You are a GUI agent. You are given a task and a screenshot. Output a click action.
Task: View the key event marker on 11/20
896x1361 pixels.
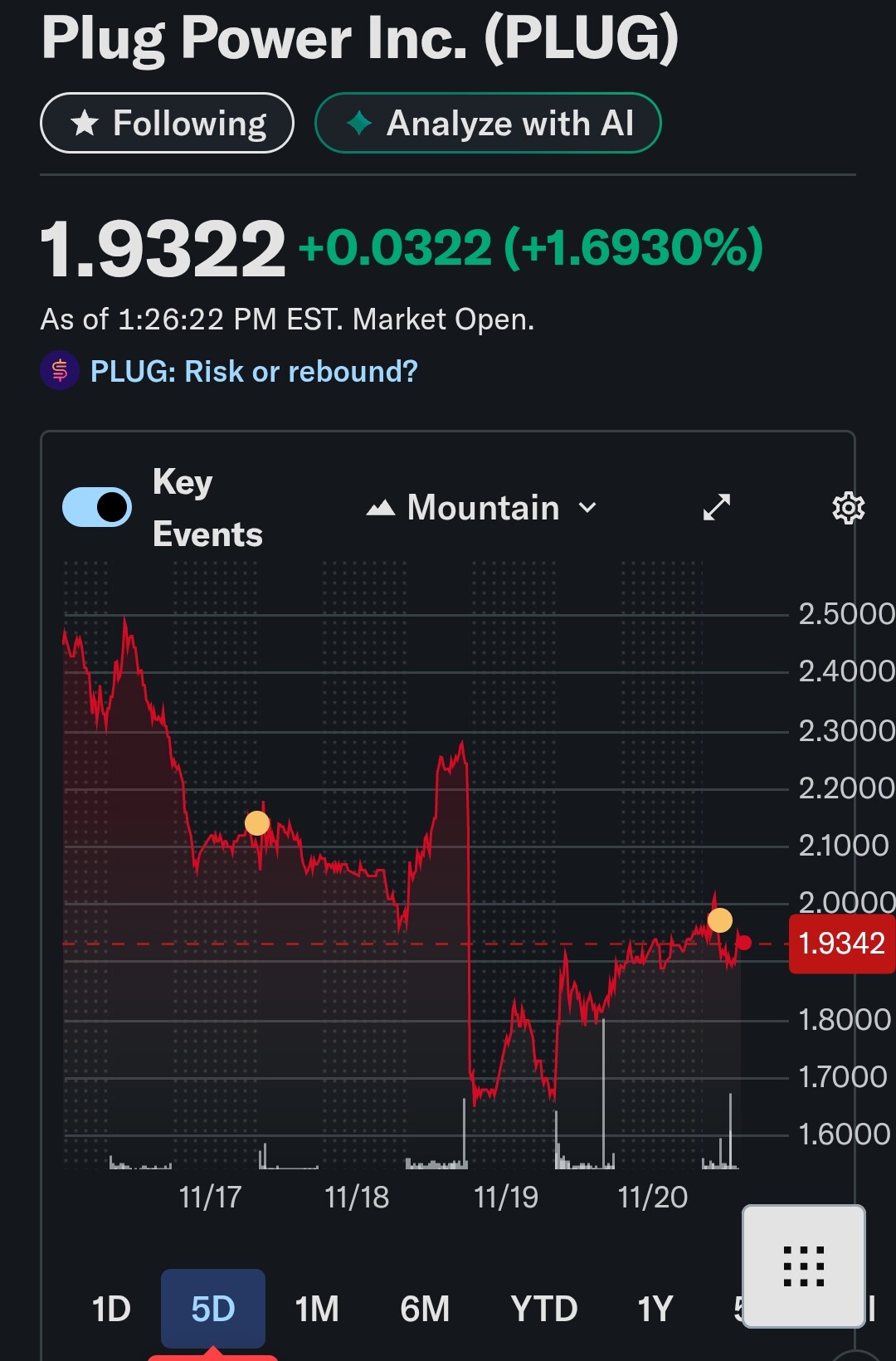[x=720, y=920]
